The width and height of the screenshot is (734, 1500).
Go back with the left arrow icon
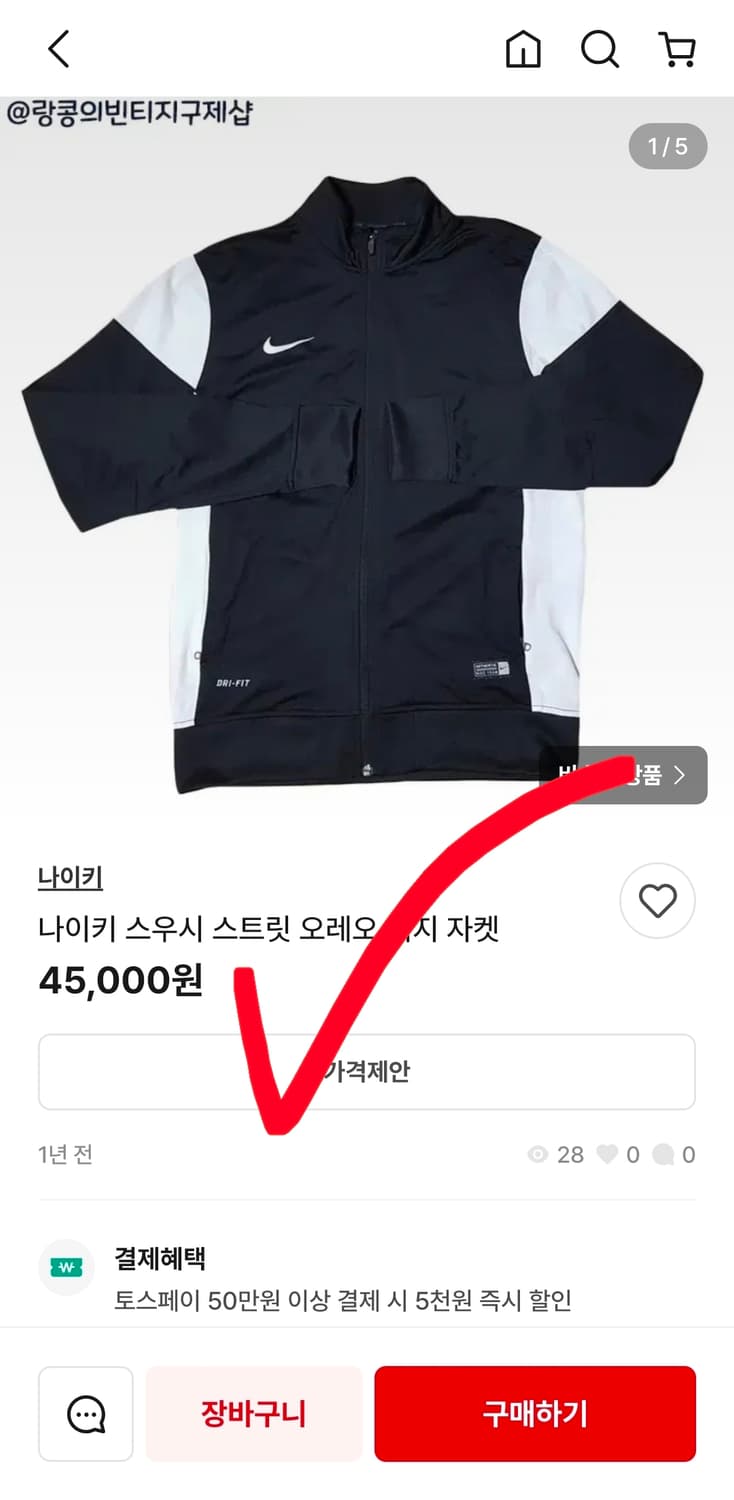[57, 48]
